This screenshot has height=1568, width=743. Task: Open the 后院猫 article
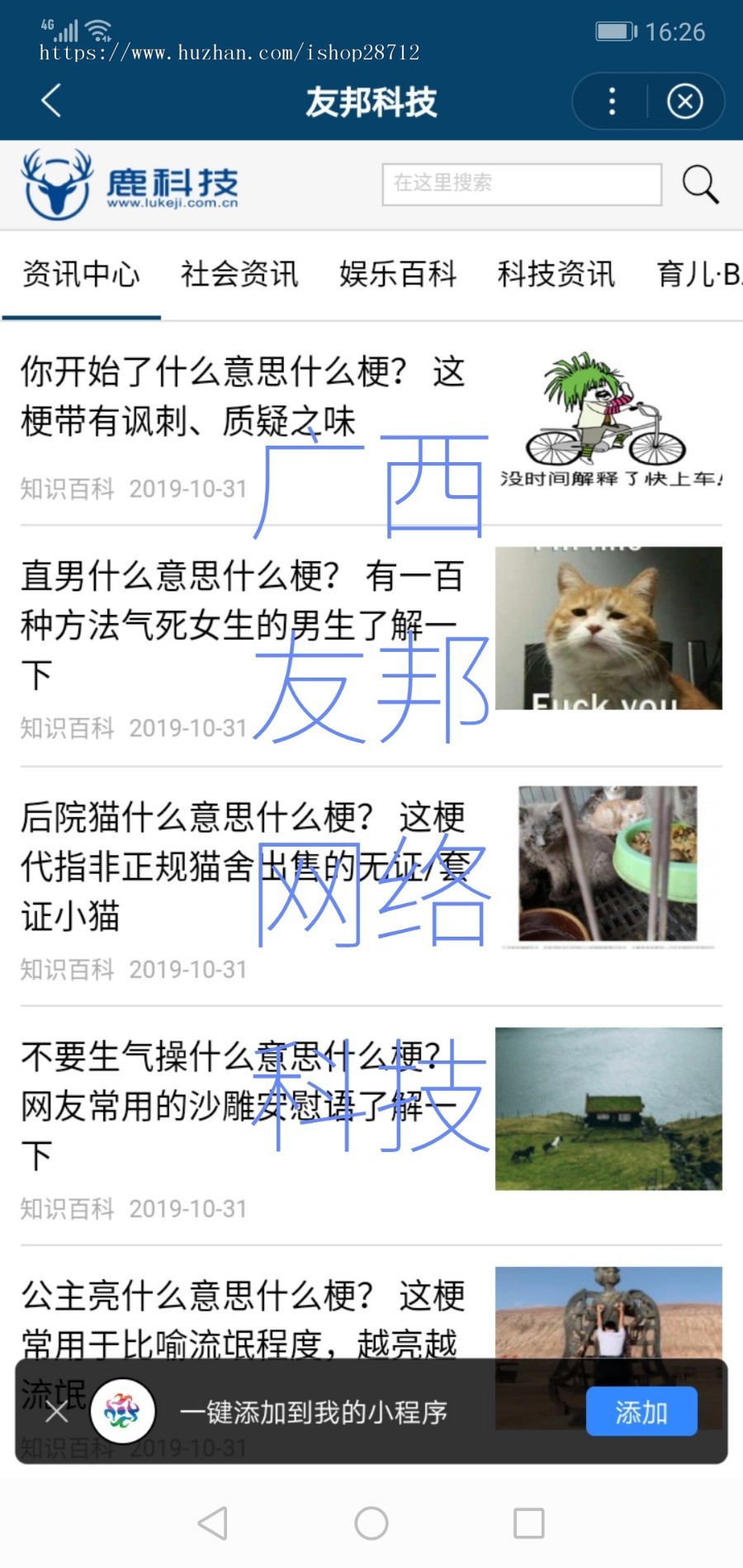click(239, 862)
